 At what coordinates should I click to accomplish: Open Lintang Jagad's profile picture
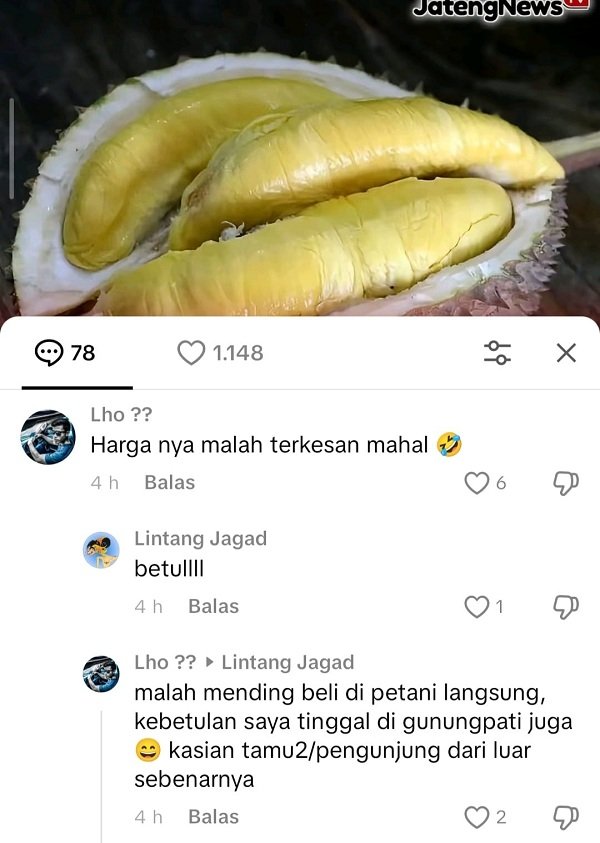(x=101, y=550)
